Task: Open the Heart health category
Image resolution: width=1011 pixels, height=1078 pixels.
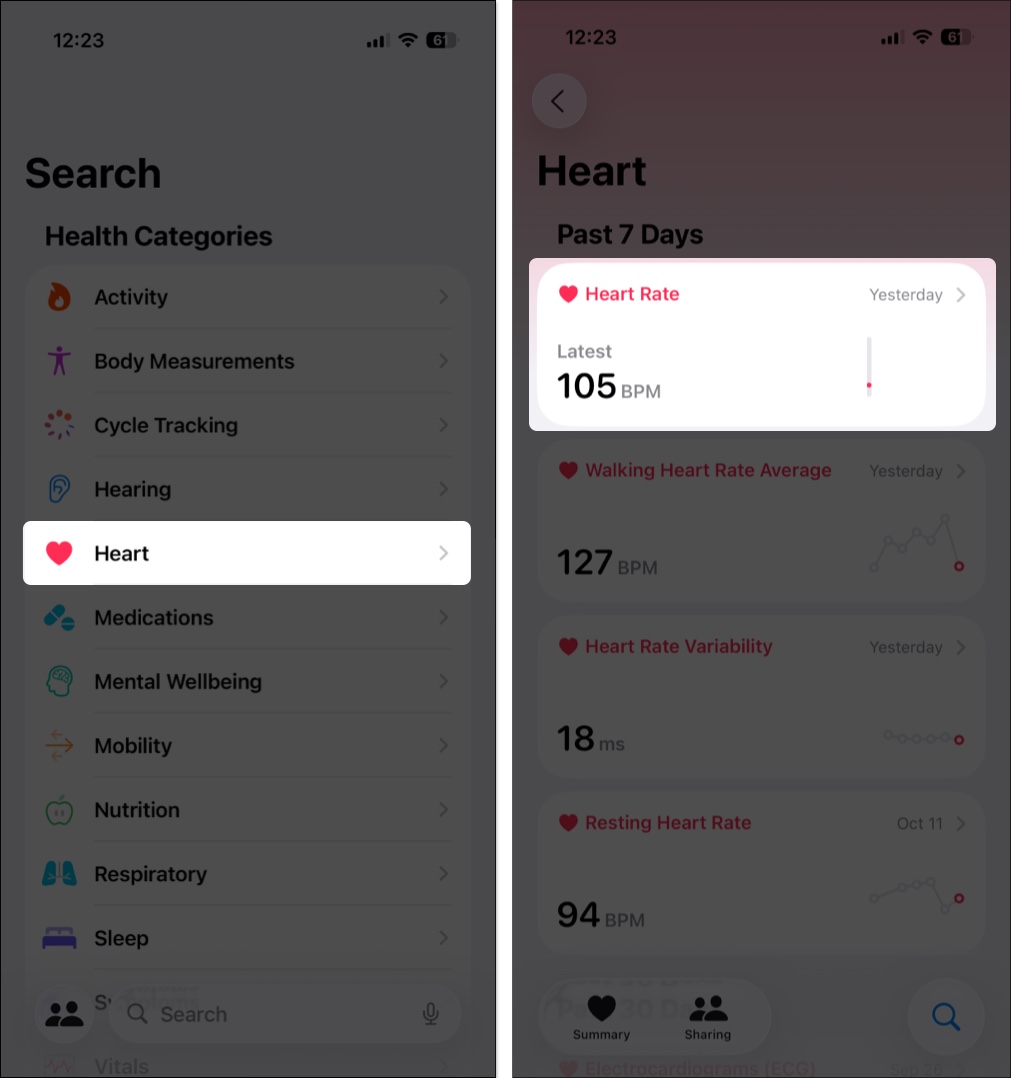Action: pos(246,553)
